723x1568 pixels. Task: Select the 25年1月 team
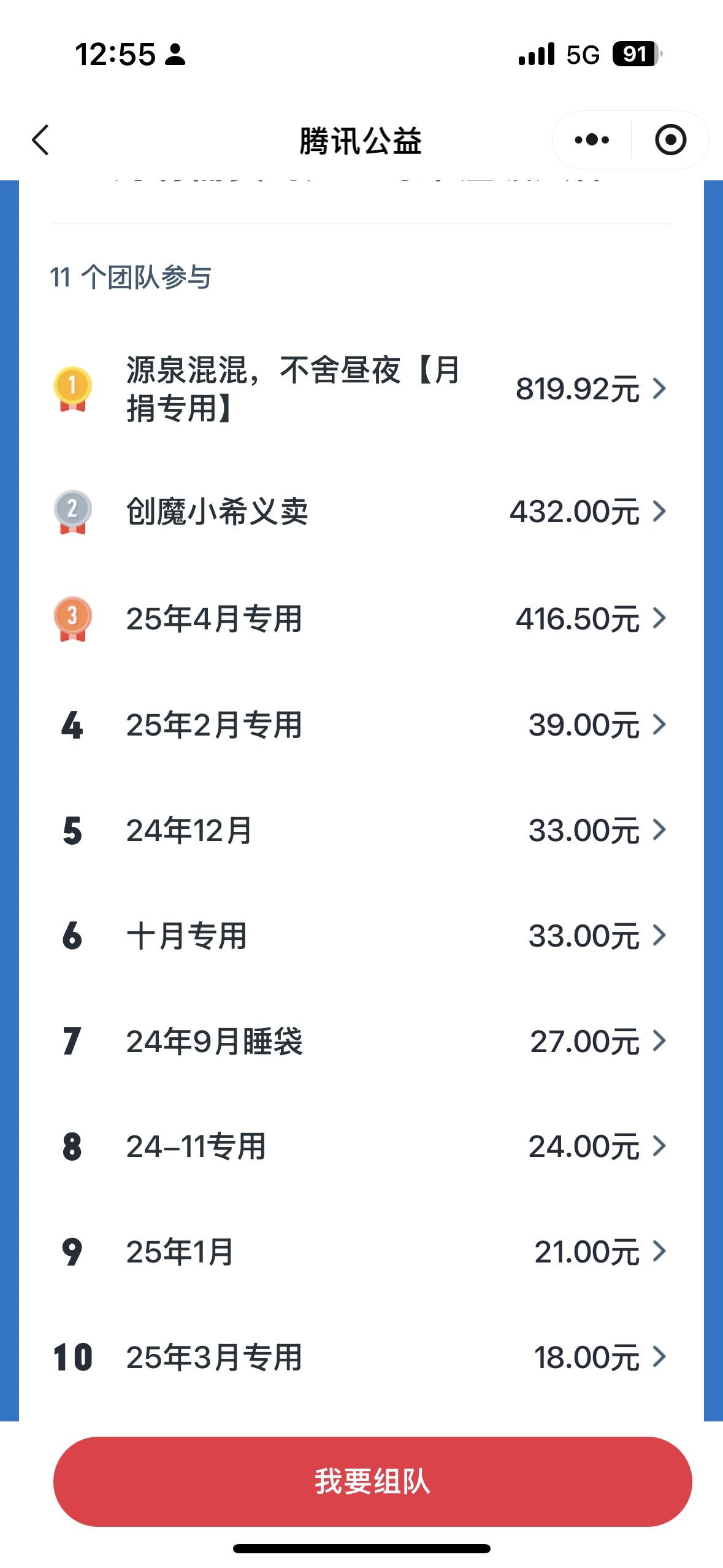361,1251
